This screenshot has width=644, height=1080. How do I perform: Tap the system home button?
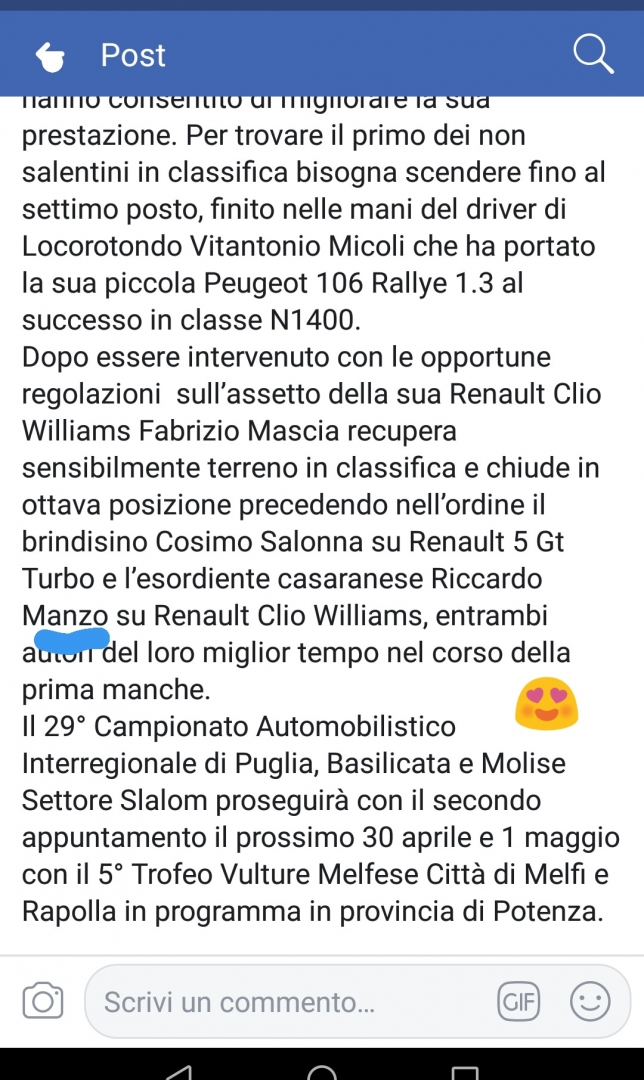pyautogui.click(x=322, y=1070)
